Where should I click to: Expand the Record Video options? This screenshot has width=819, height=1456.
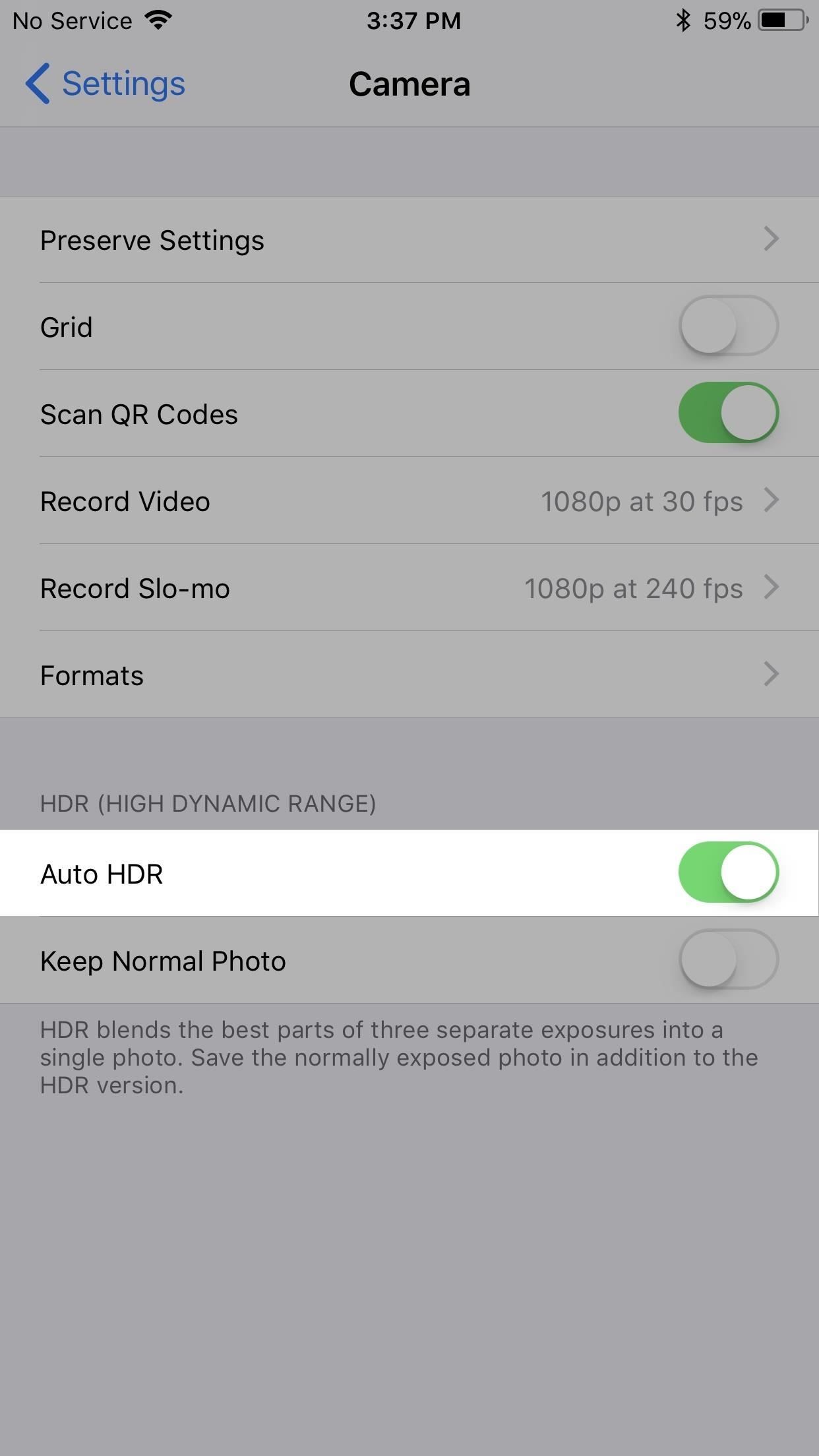coord(772,501)
